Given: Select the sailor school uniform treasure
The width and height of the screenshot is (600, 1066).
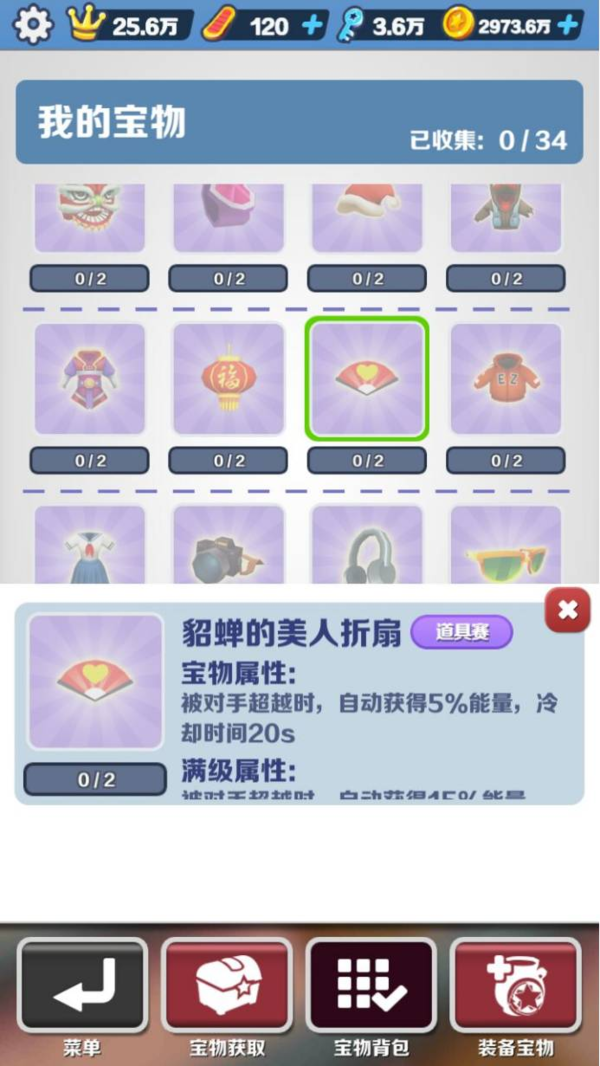Looking at the screenshot, I should tap(90, 547).
